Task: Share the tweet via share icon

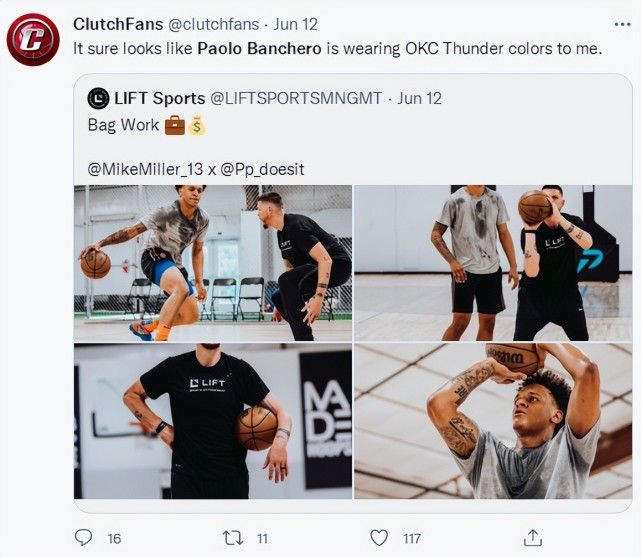Action: tap(533, 538)
